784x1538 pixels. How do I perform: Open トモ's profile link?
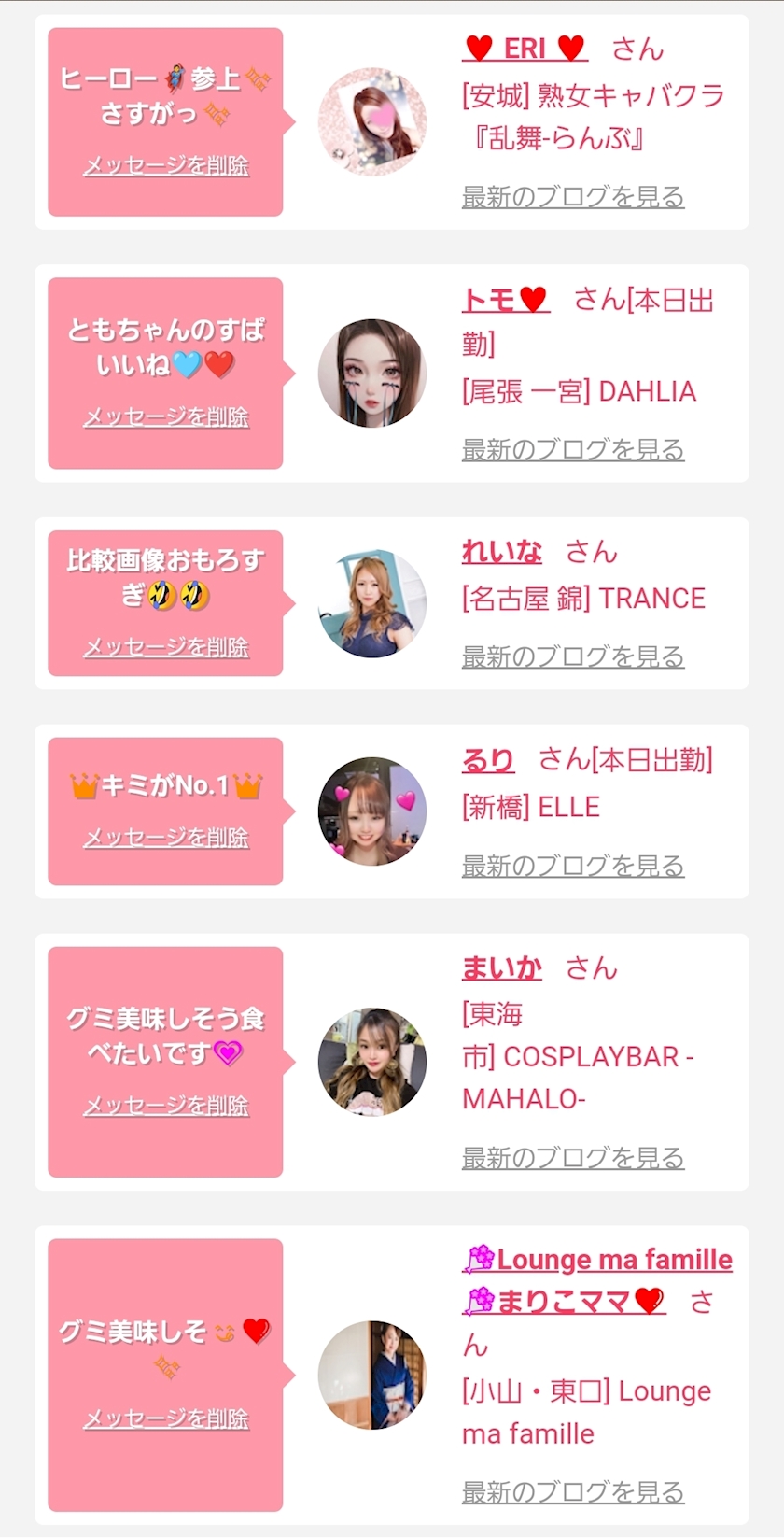click(505, 300)
